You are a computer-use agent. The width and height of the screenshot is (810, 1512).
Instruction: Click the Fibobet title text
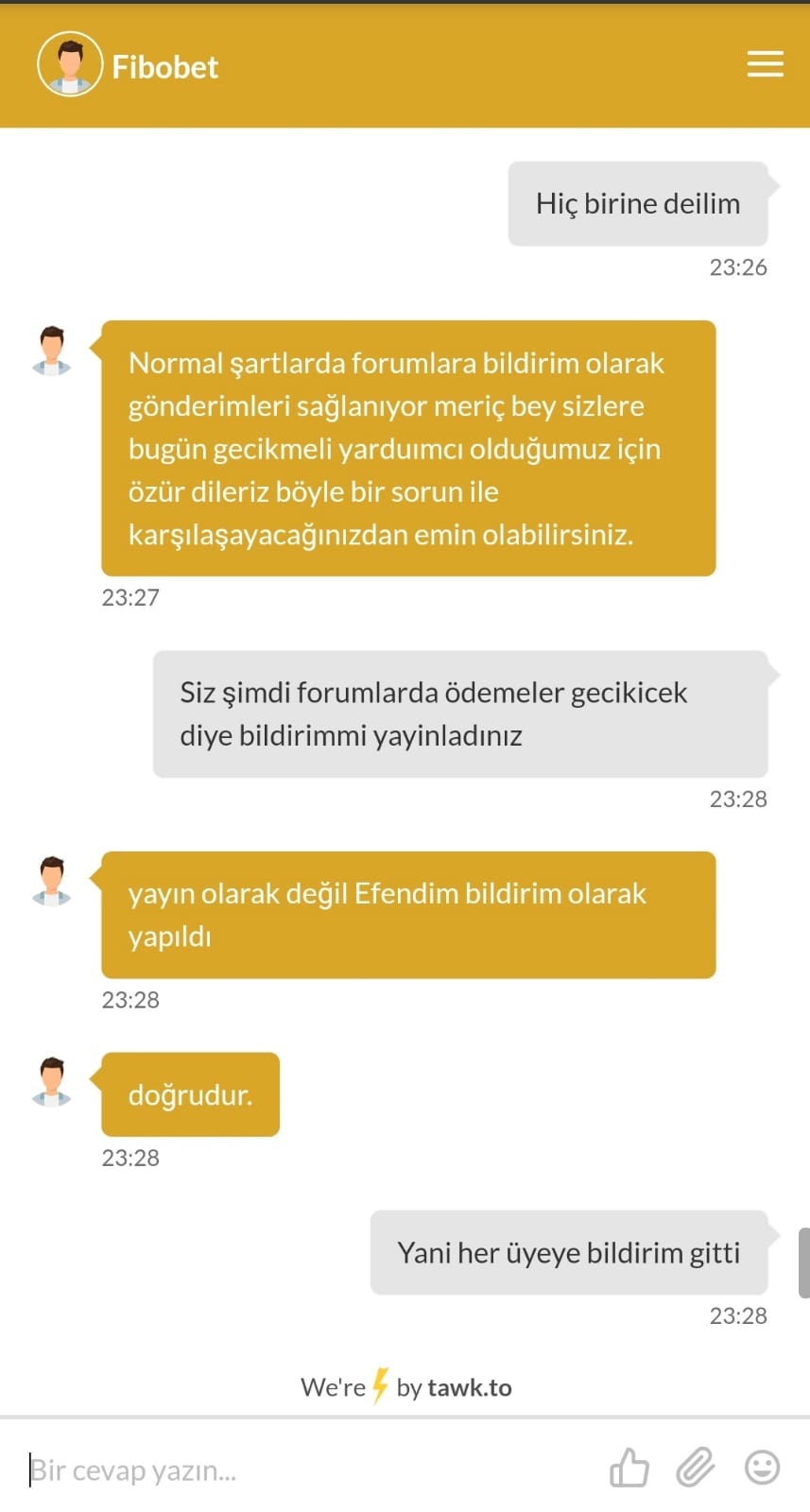tap(164, 66)
